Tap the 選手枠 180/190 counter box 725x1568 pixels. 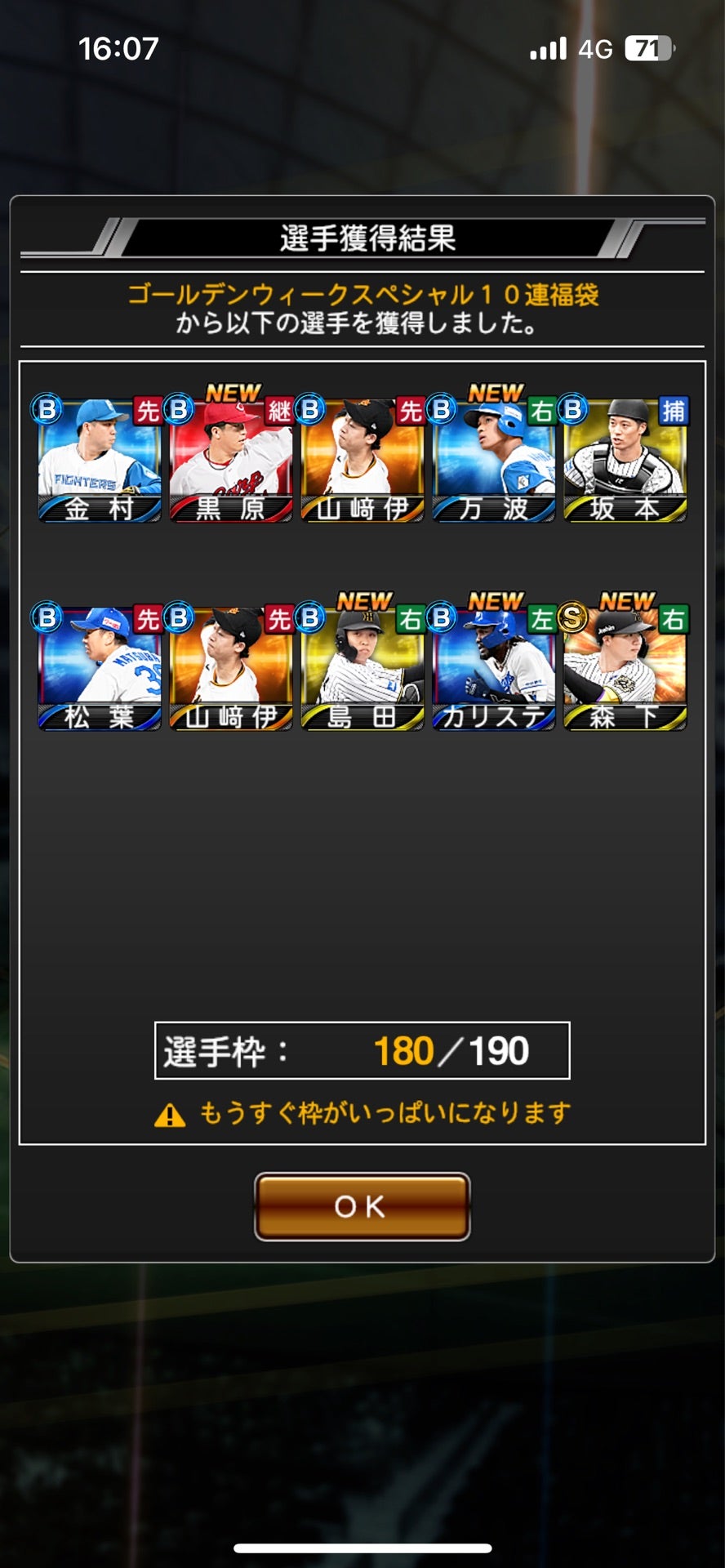point(362,1051)
